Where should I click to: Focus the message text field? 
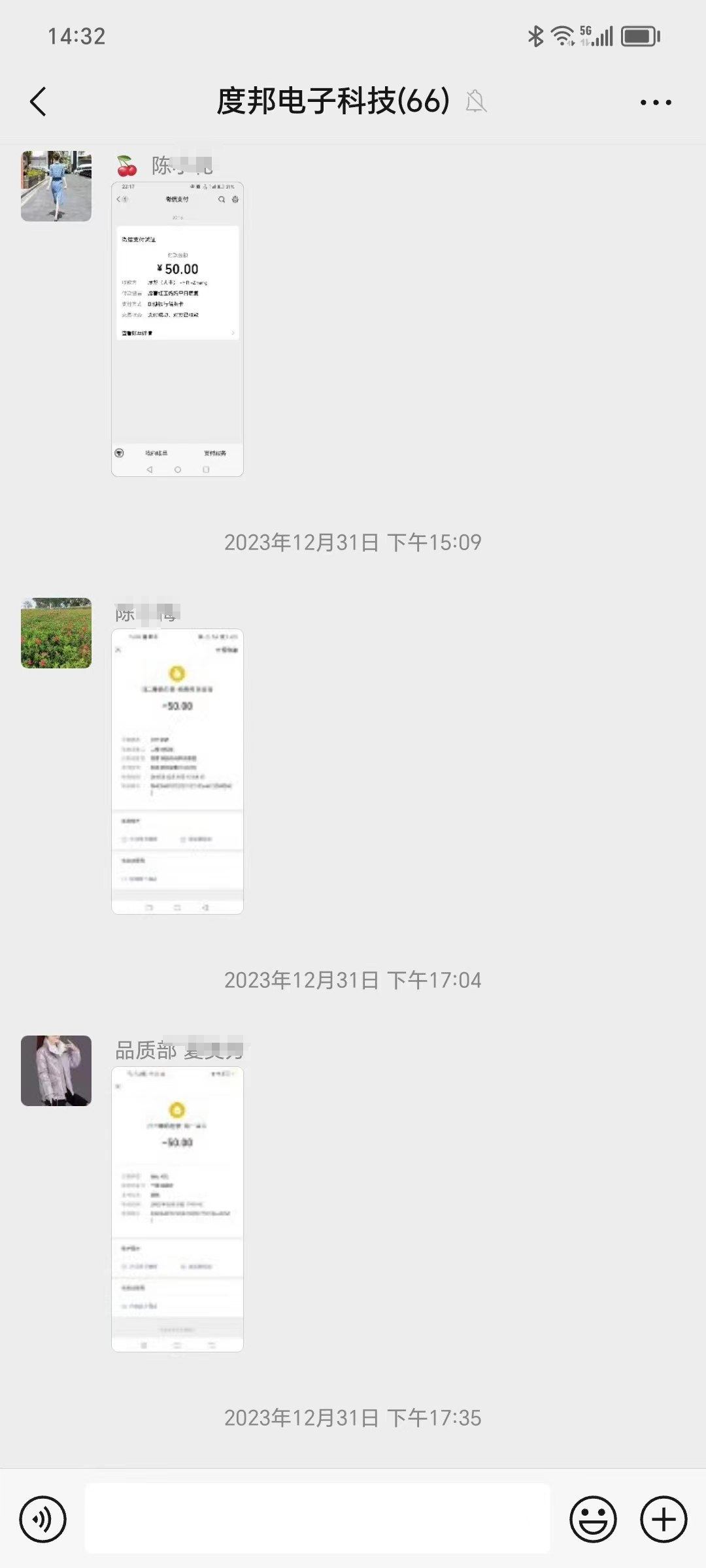(317, 1518)
